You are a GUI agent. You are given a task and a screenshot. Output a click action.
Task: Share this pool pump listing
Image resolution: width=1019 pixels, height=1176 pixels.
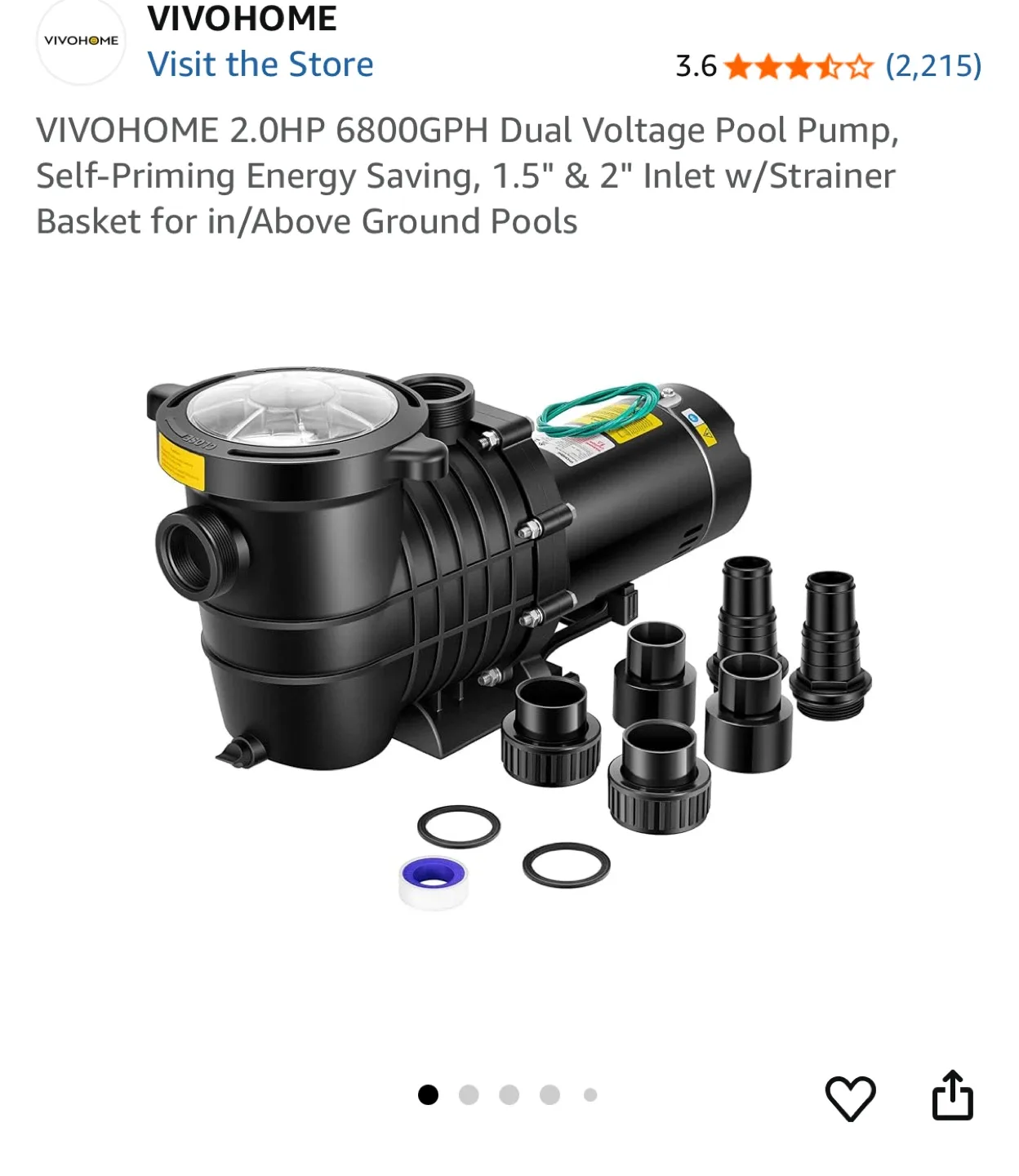click(953, 1095)
